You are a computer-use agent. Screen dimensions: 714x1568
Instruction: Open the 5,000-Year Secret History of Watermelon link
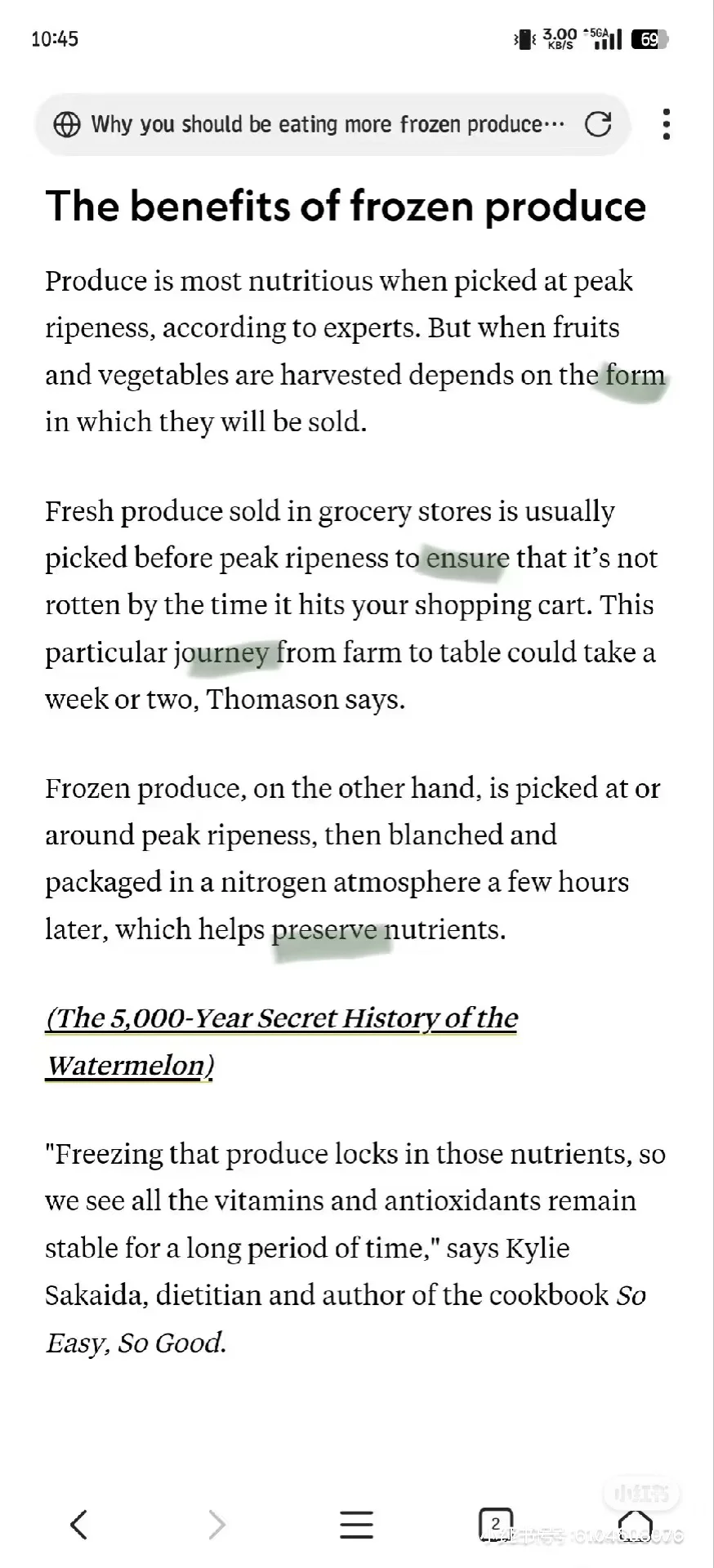click(282, 1019)
